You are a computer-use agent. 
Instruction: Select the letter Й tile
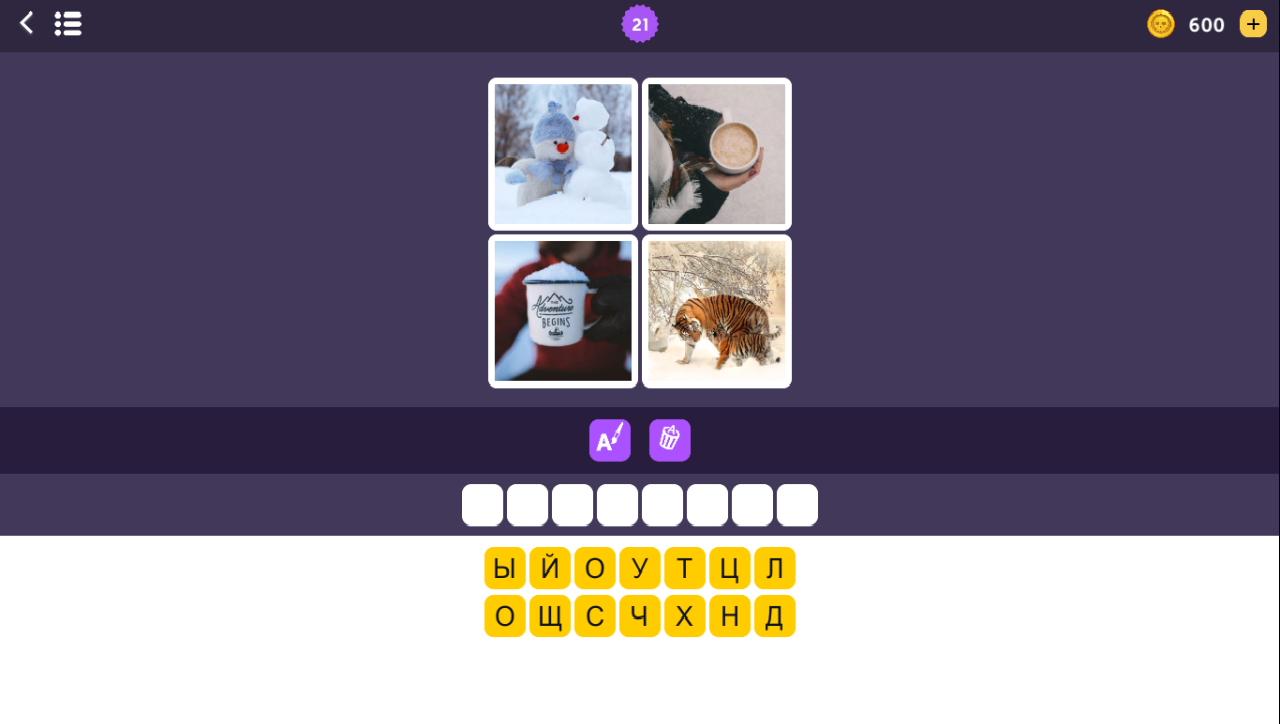(x=550, y=568)
